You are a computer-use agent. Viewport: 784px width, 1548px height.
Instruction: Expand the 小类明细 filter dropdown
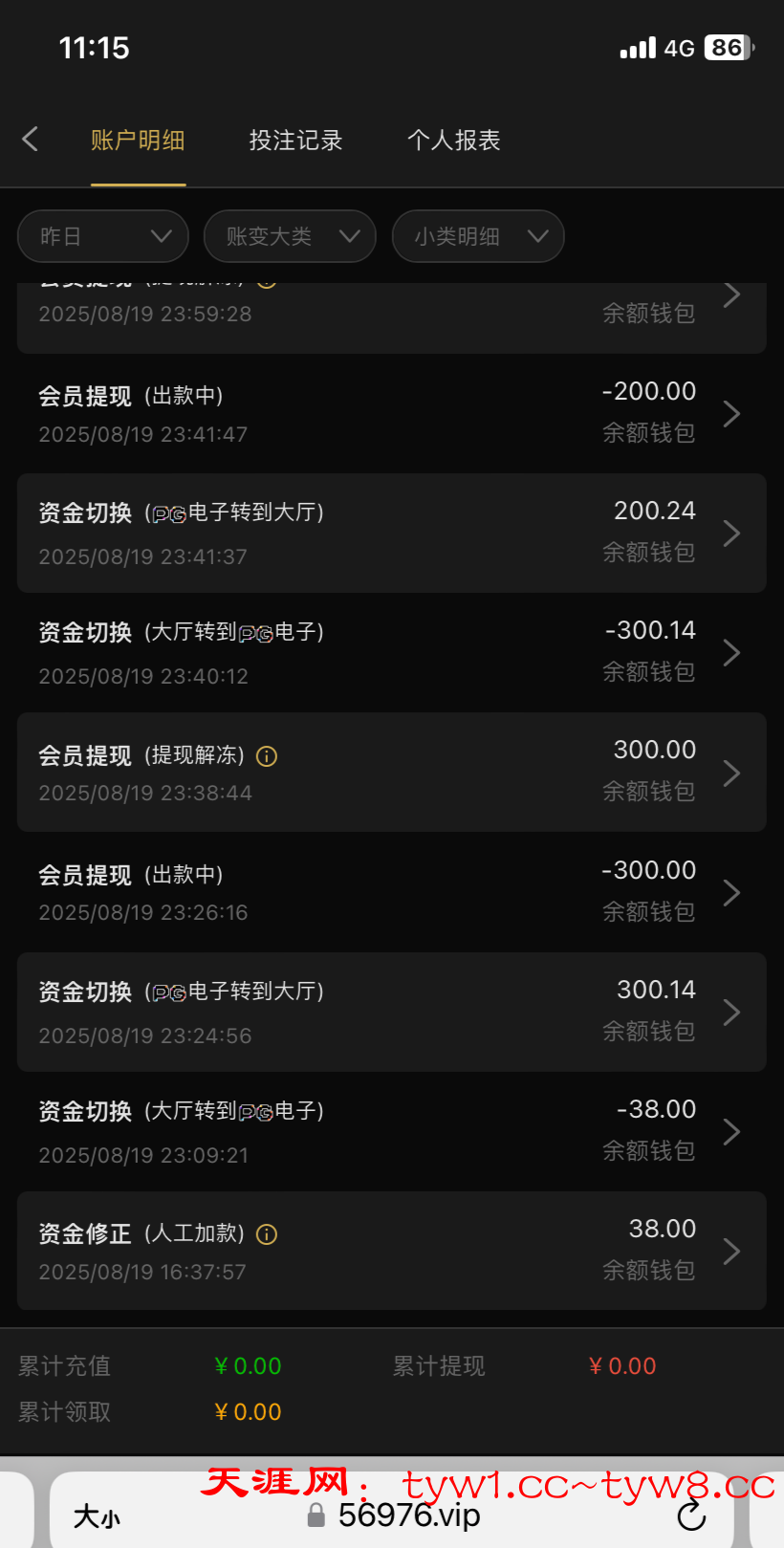point(478,236)
